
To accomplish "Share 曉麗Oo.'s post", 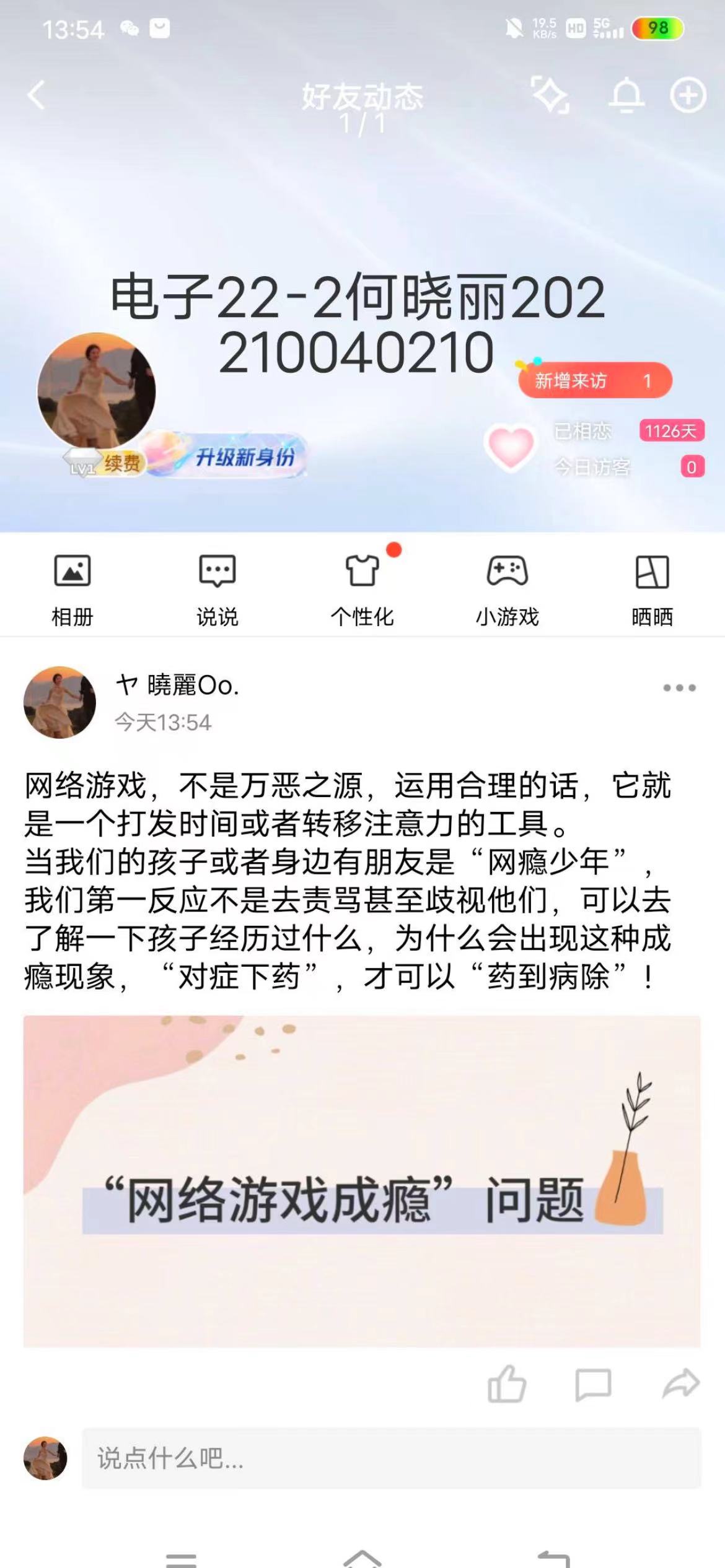I will pos(680,1383).
